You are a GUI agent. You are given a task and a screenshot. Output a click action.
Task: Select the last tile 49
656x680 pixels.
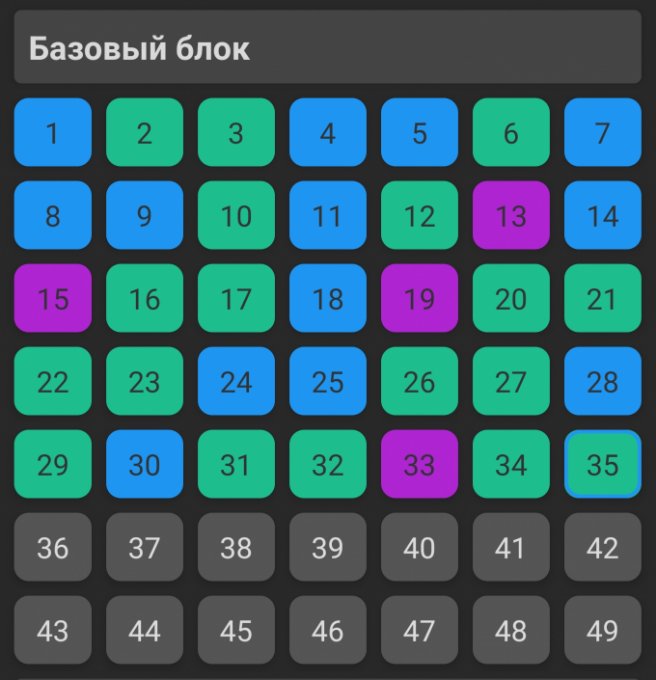click(x=602, y=630)
